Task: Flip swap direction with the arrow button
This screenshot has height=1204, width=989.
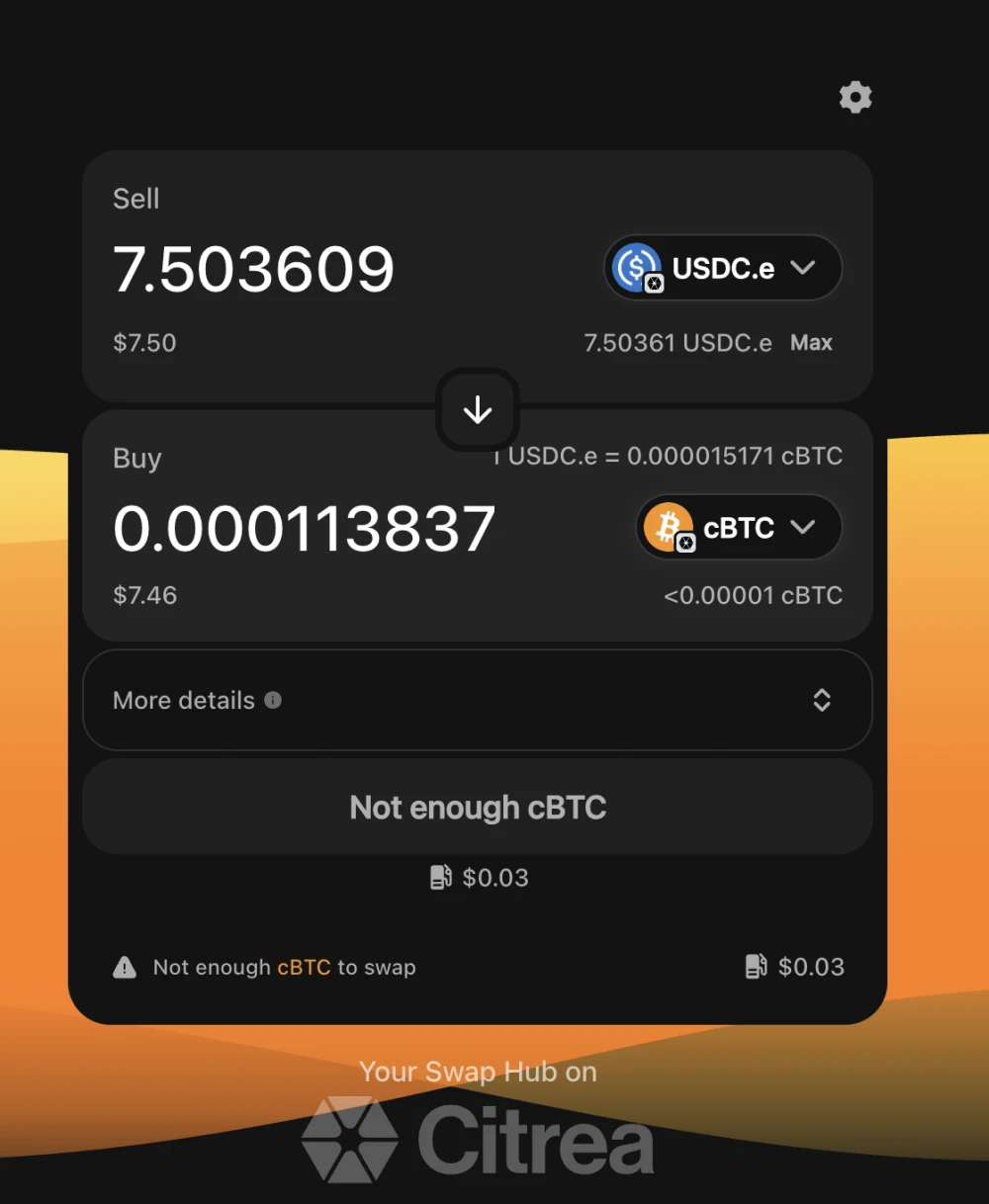Action: pos(478,409)
